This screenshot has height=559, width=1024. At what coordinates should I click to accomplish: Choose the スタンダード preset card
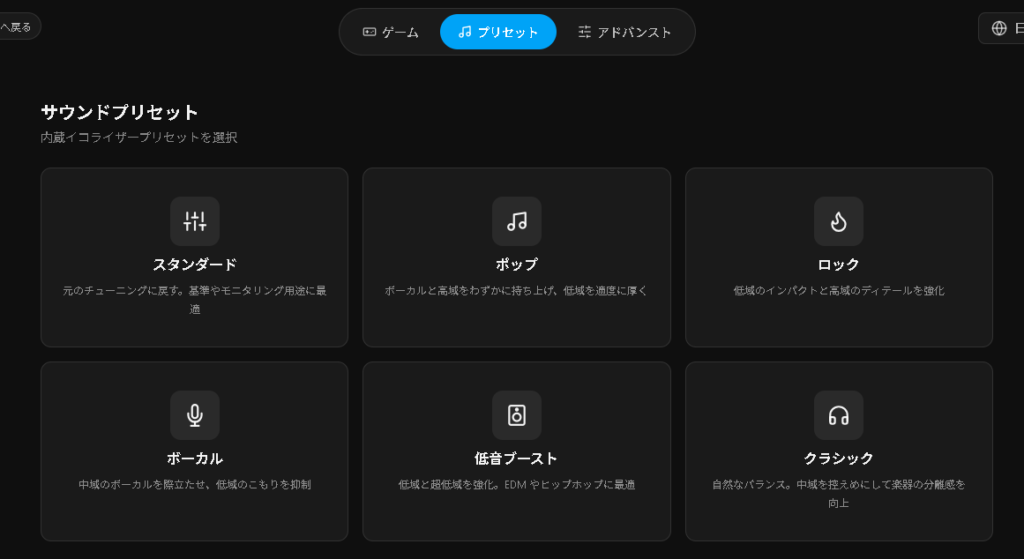(195, 257)
